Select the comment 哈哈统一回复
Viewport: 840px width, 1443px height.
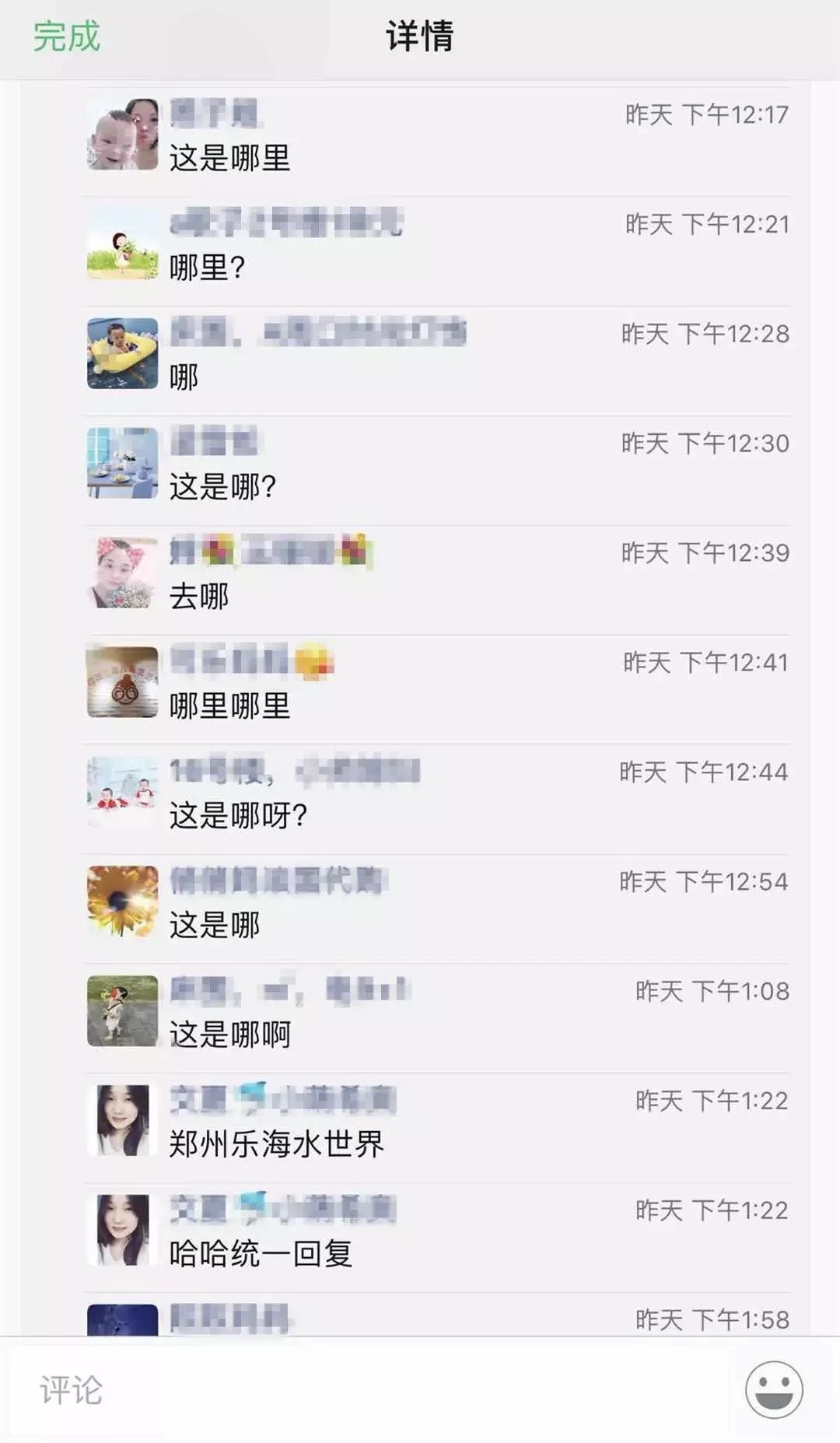coord(261,1254)
